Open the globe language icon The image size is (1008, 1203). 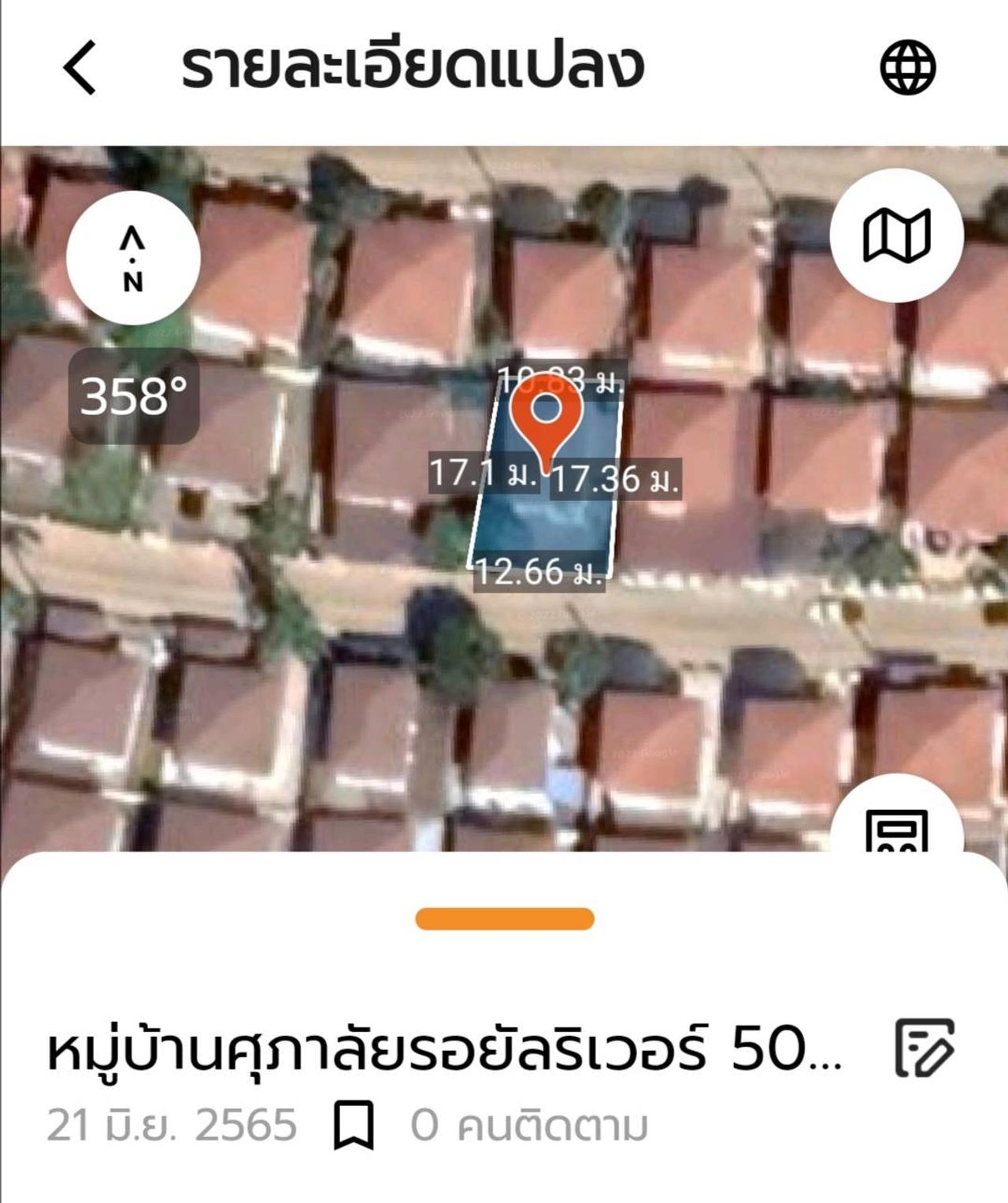pos(907,68)
